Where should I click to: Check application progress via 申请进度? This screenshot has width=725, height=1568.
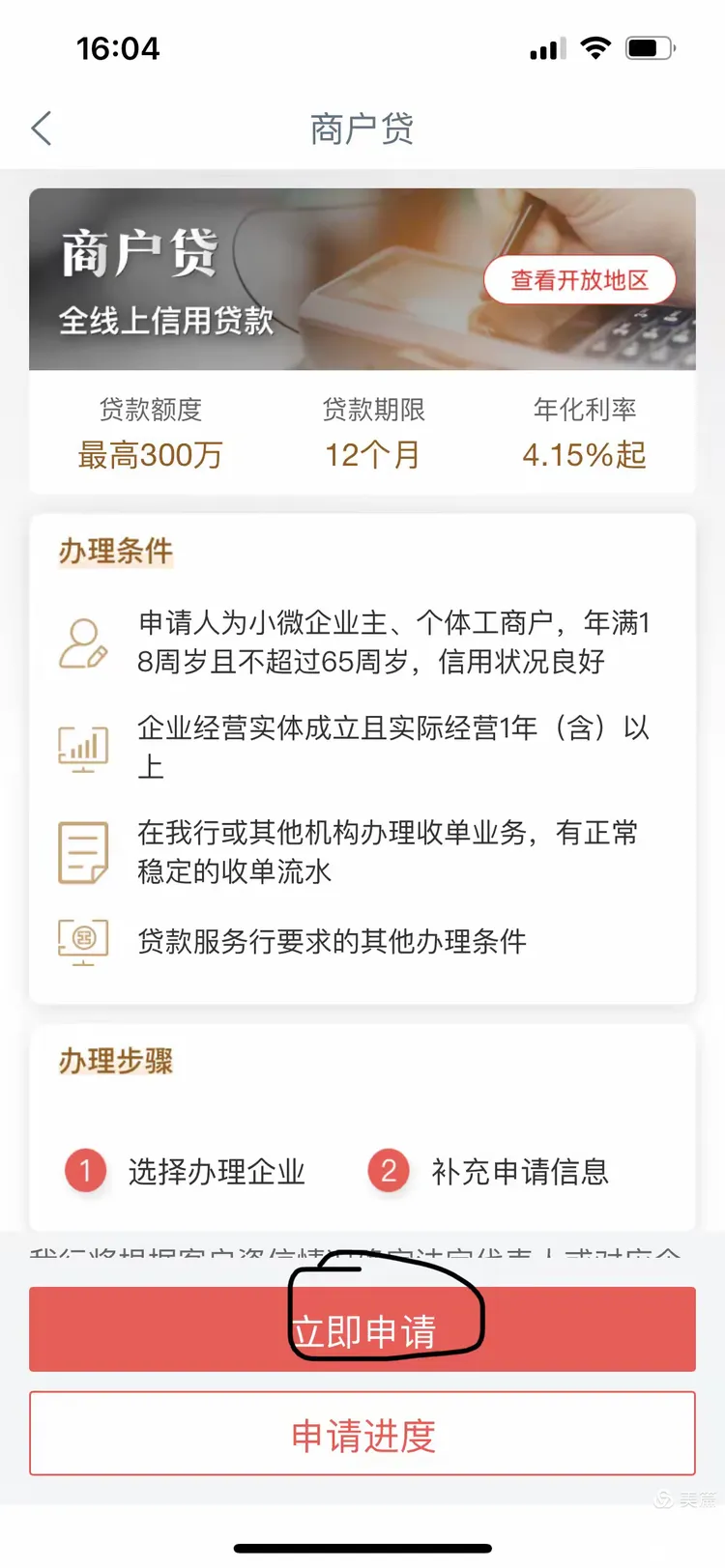(x=362, y=1434)
